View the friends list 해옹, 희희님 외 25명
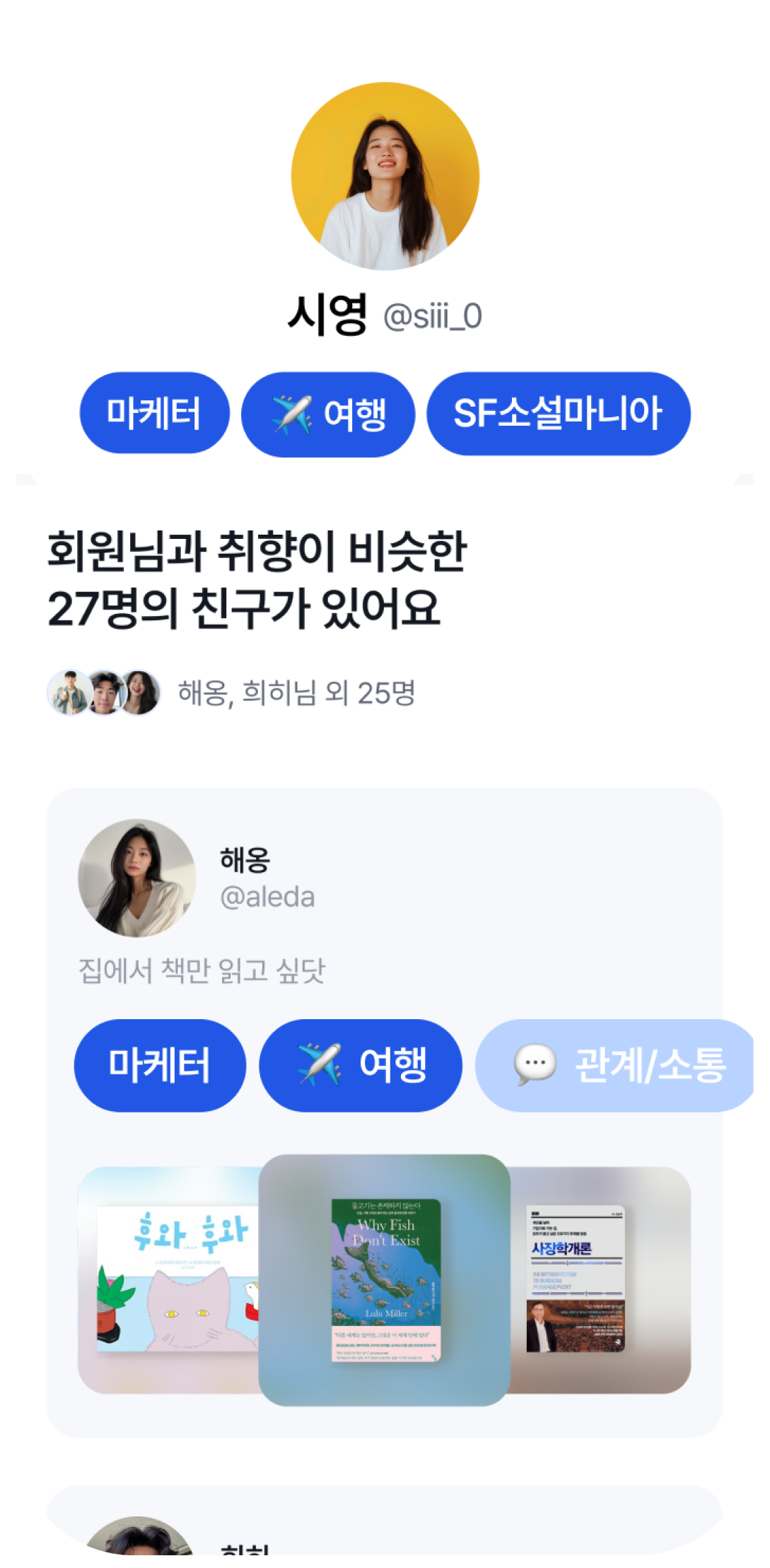 pos(296,693)
